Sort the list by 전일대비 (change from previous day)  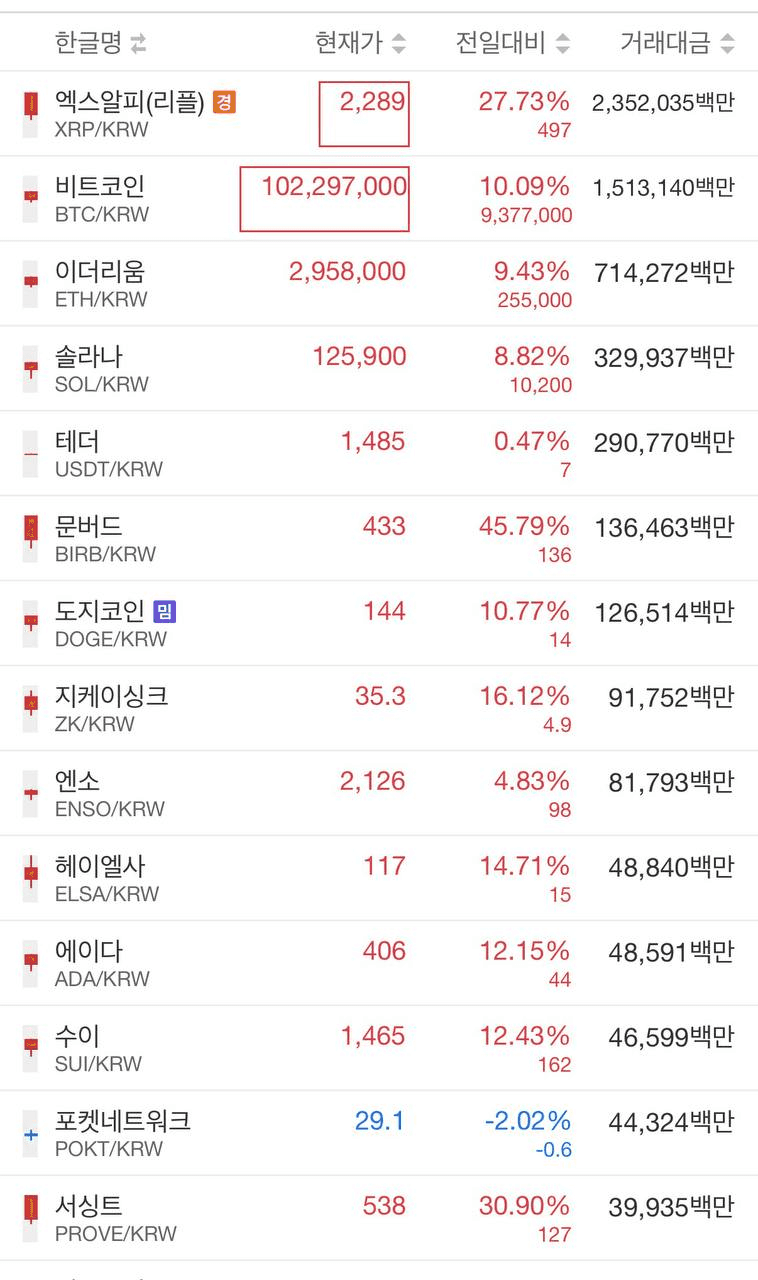pos(512,43)
